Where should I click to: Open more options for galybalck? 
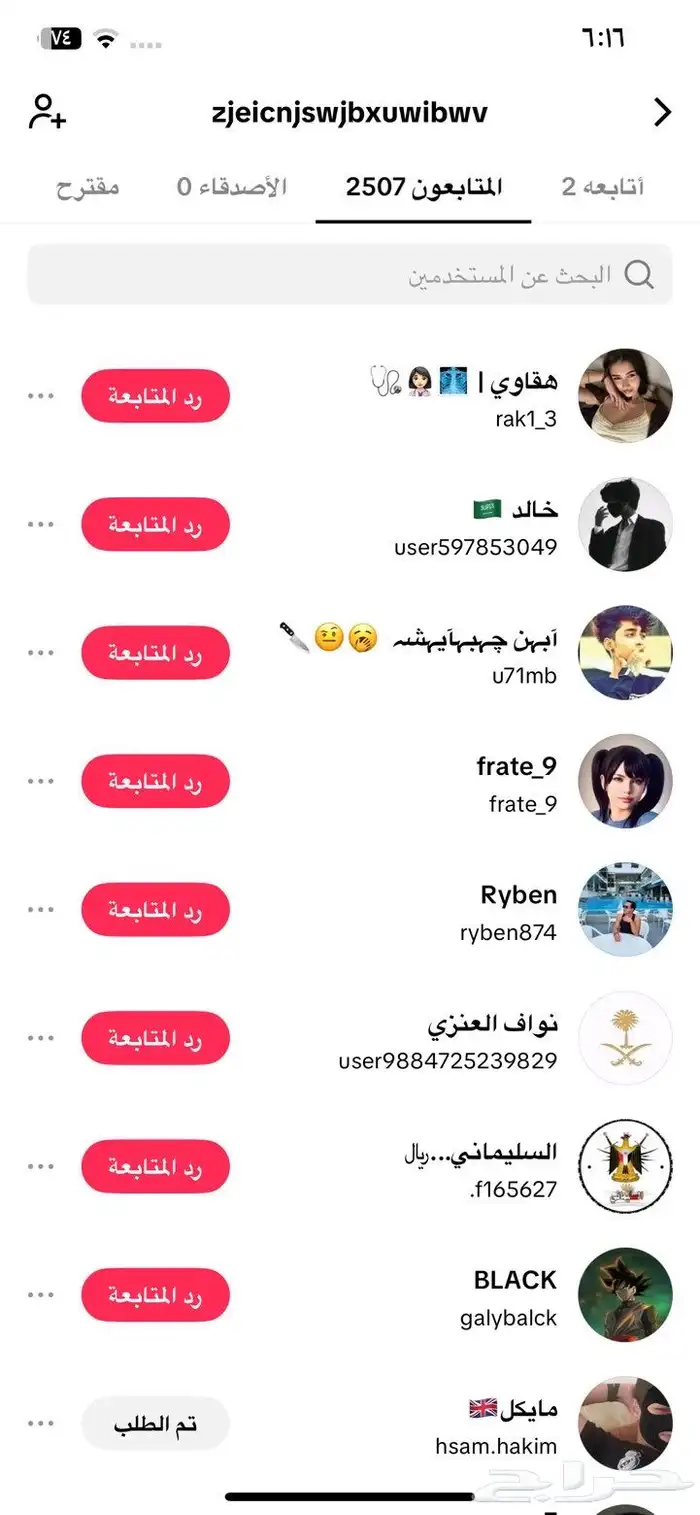[41, 1294]
